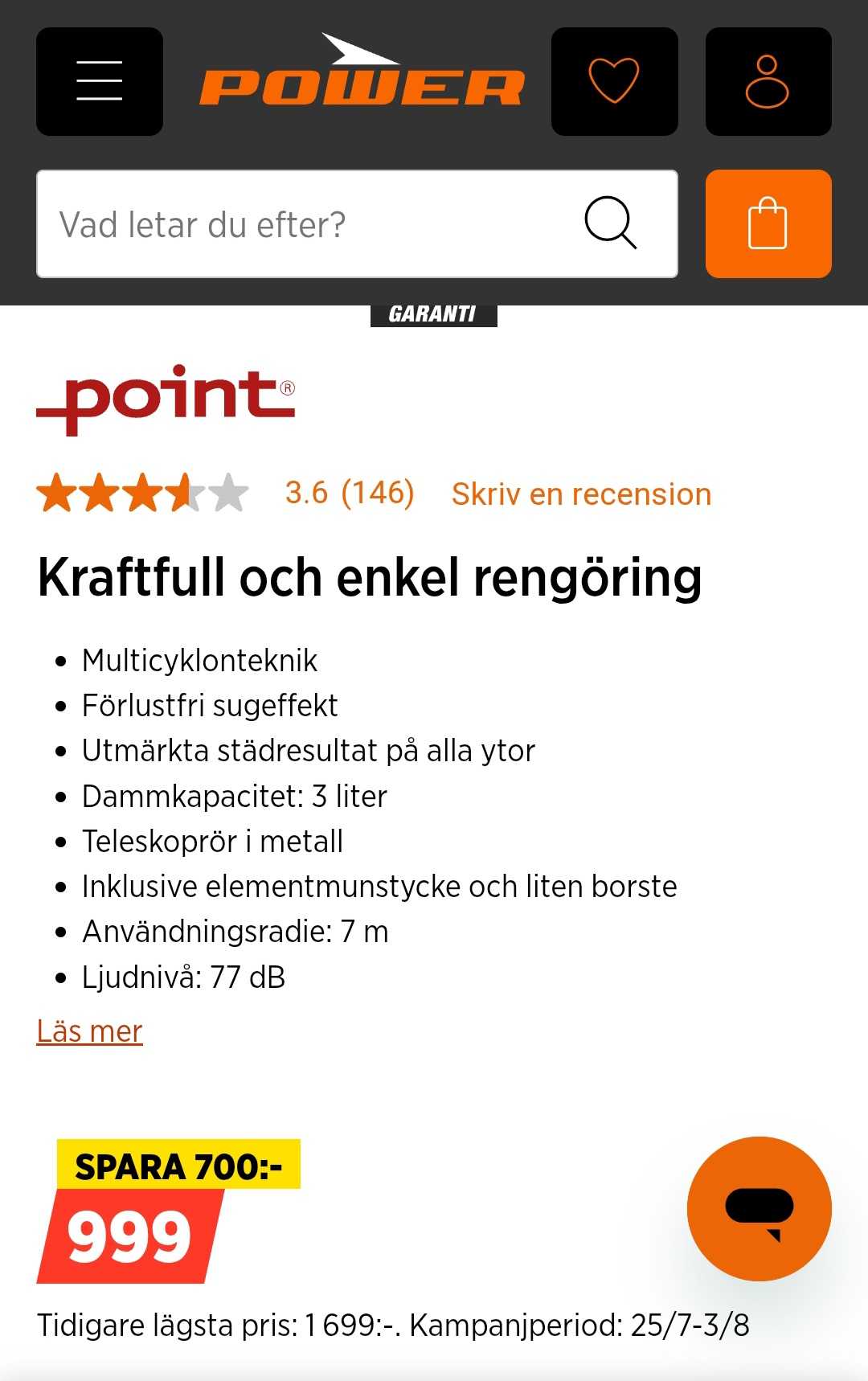Click the Point brand logo
868x1381 pixels.
pyautogui.click(x=165, y=395)
